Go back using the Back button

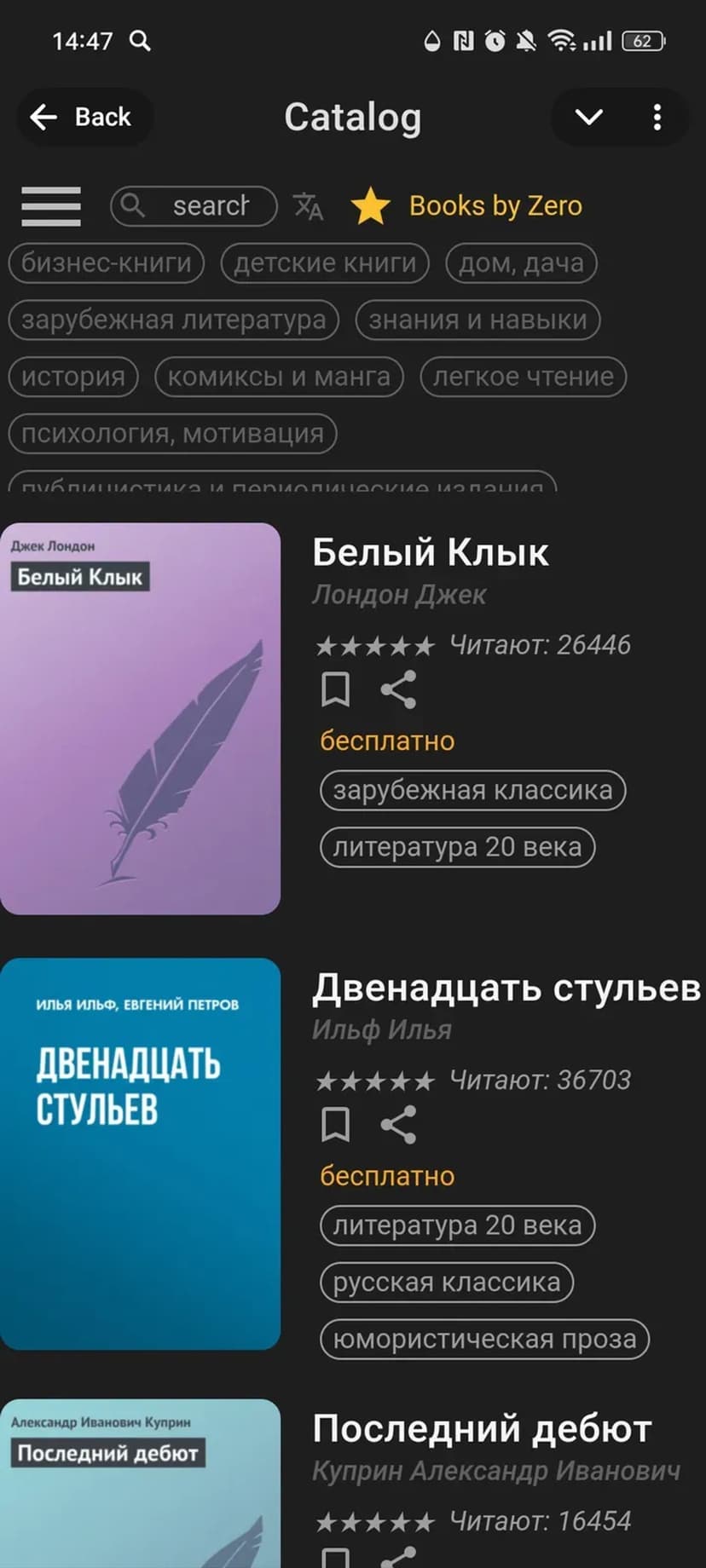click(83, 117)
